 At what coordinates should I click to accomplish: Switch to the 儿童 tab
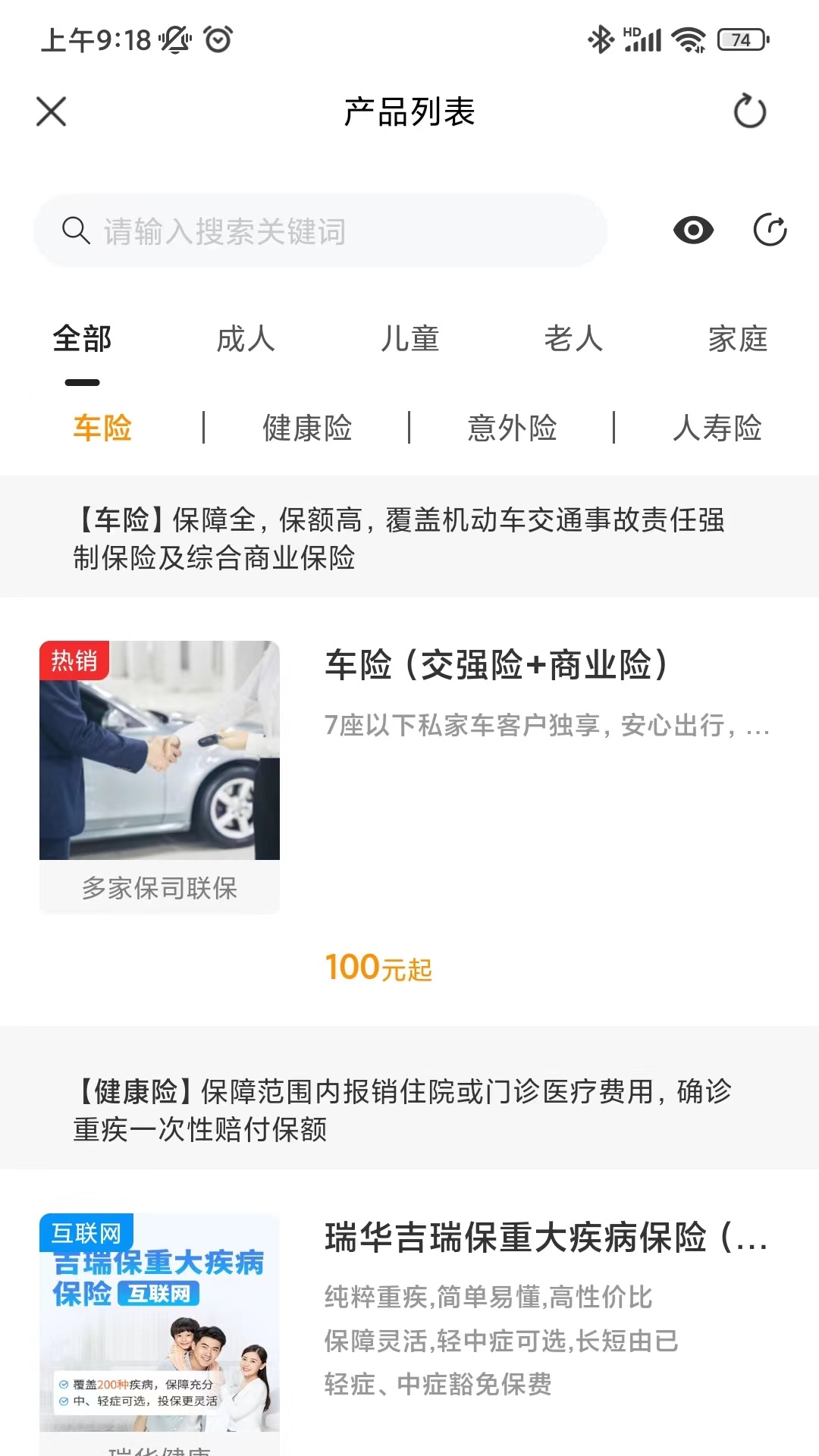point(409,339)
